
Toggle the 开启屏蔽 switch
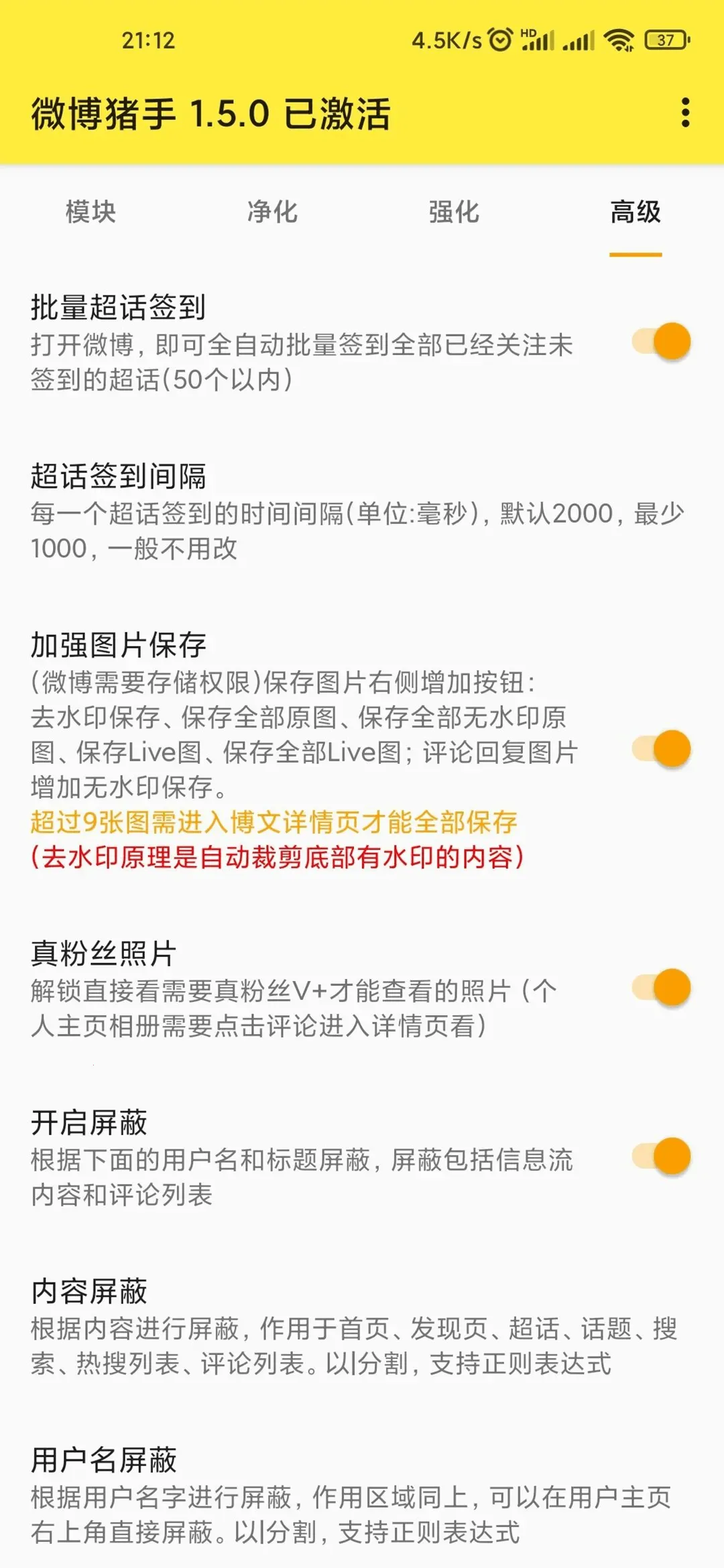pos(662,1156)
